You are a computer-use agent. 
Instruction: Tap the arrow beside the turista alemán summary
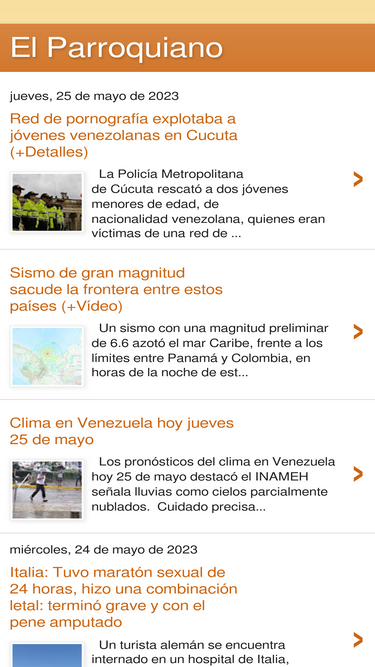pyautogui.click(x=358, y=640)
